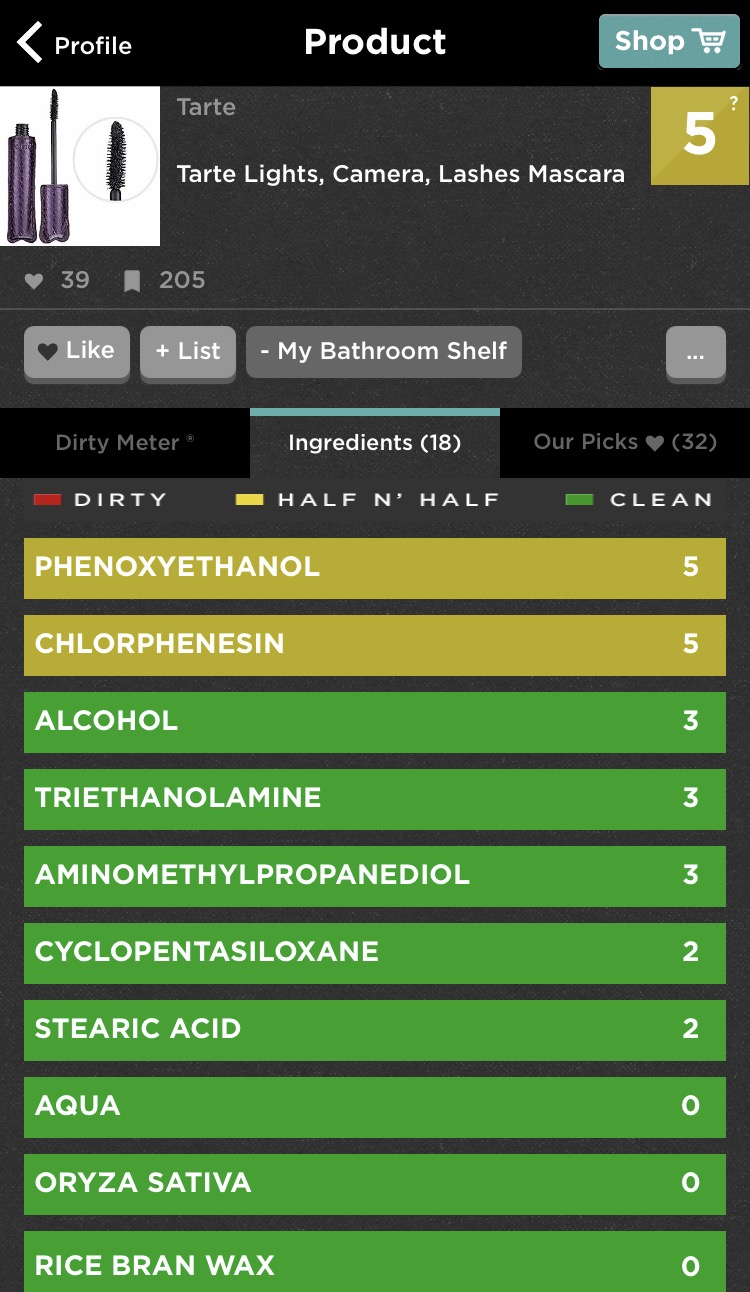
Task: Open the Cyclopentasiloxane ingredient row
Action: 375,953
